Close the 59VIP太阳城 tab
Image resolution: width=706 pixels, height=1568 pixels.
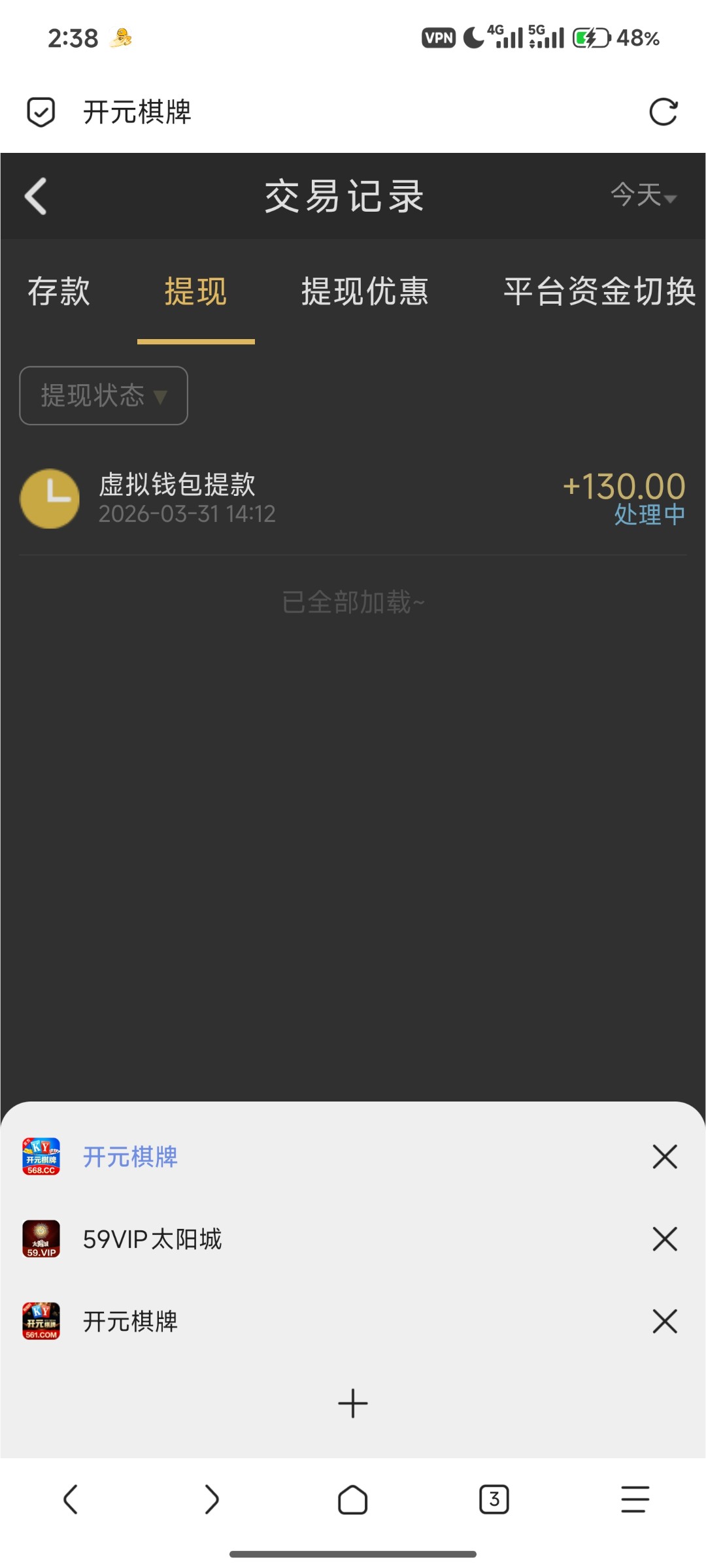click(664, 1239)
